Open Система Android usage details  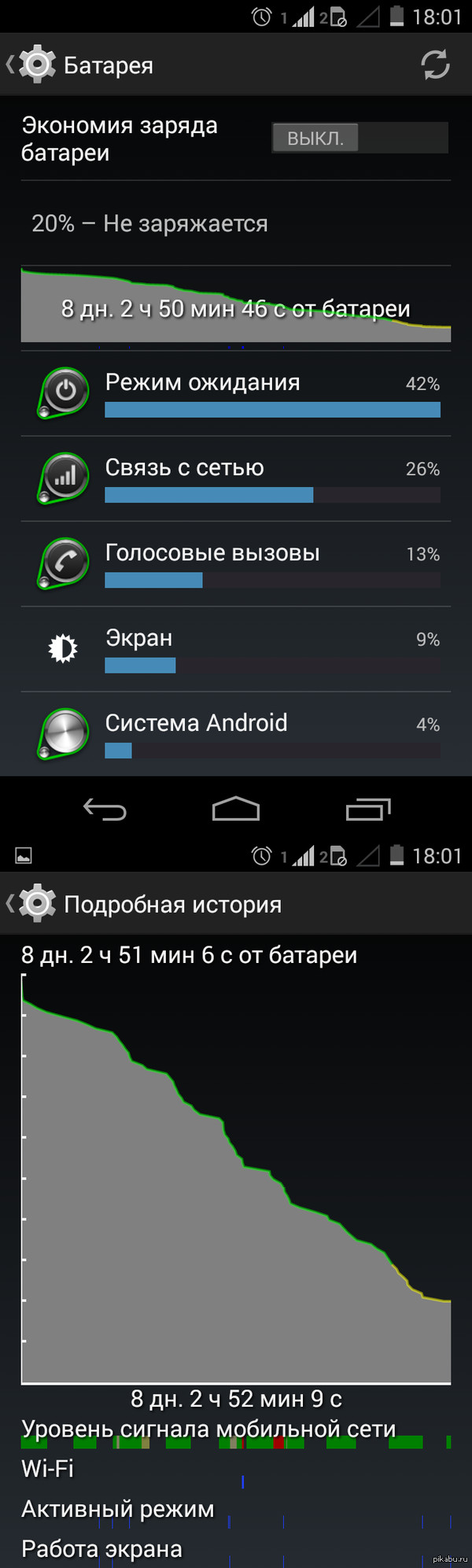[x=236, y=733]
